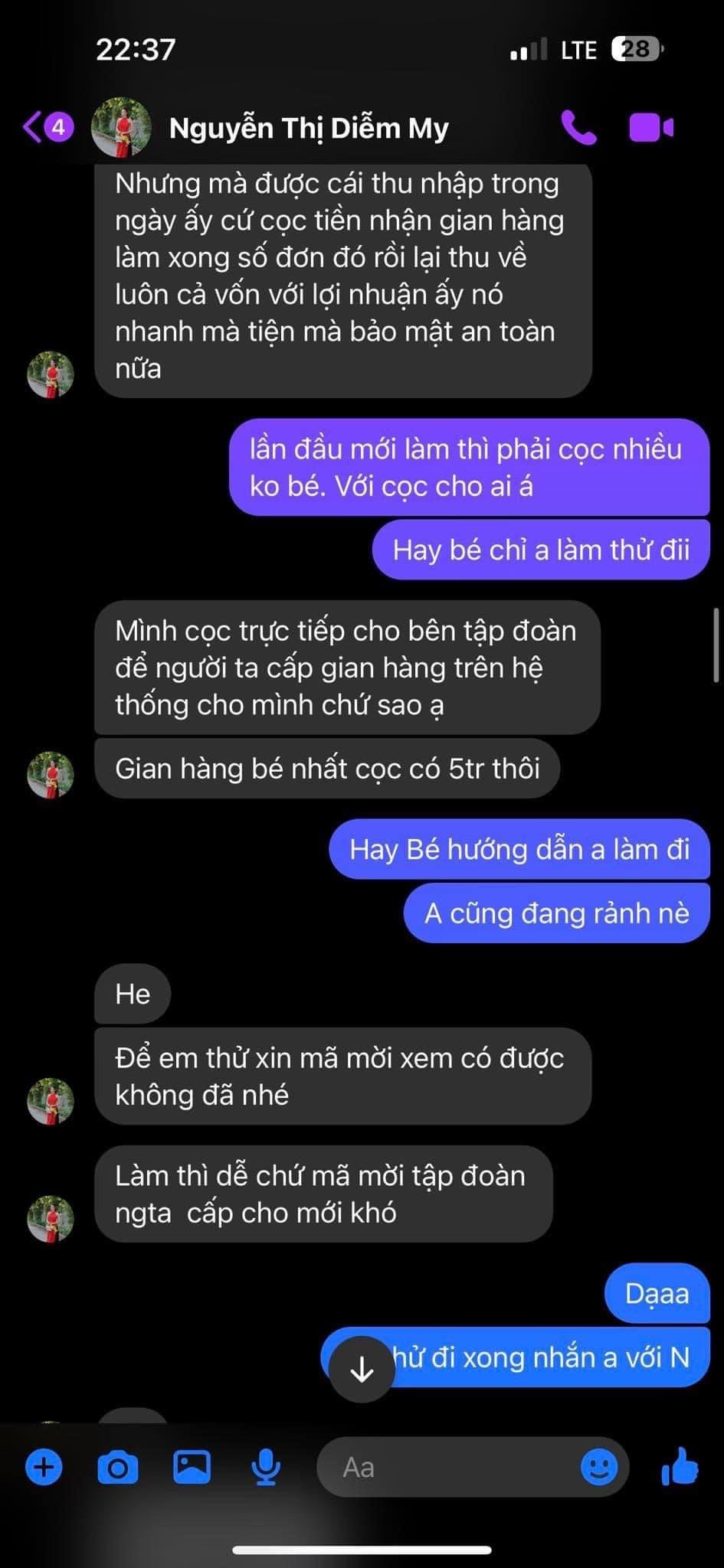Jump to the latest messages arrow

[x=362, y=1370]
